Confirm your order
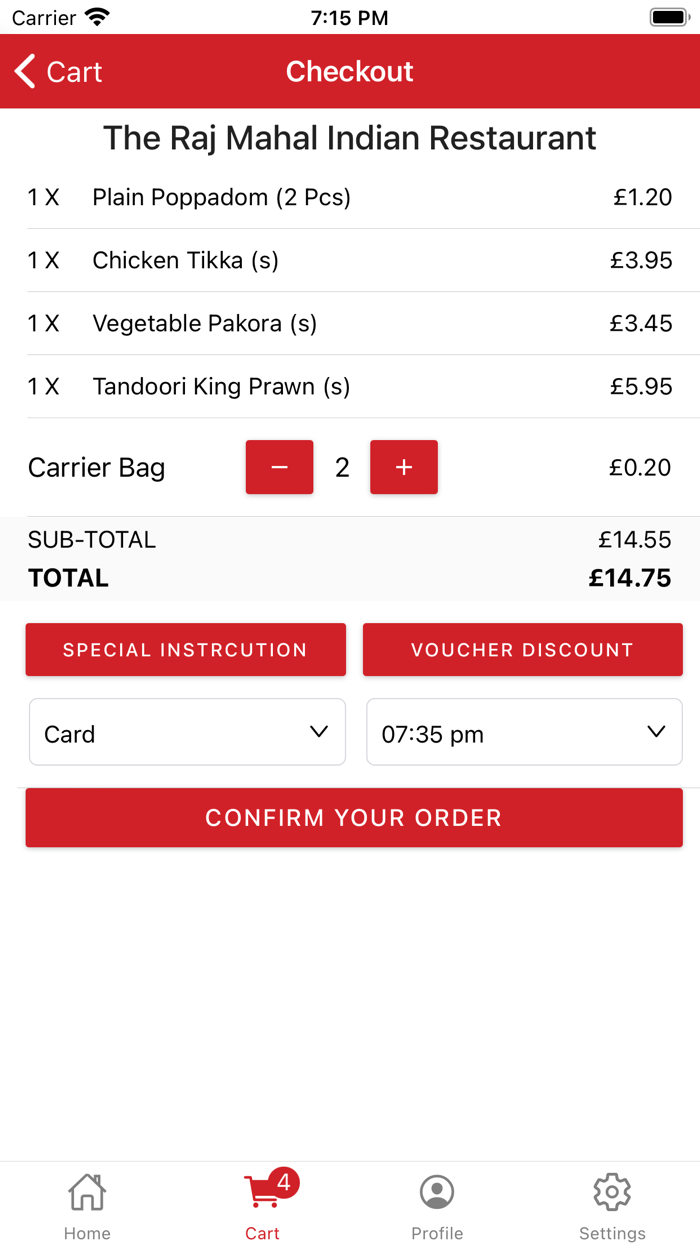The width and height of the screenshot is (700, 1244). (354, 818)
